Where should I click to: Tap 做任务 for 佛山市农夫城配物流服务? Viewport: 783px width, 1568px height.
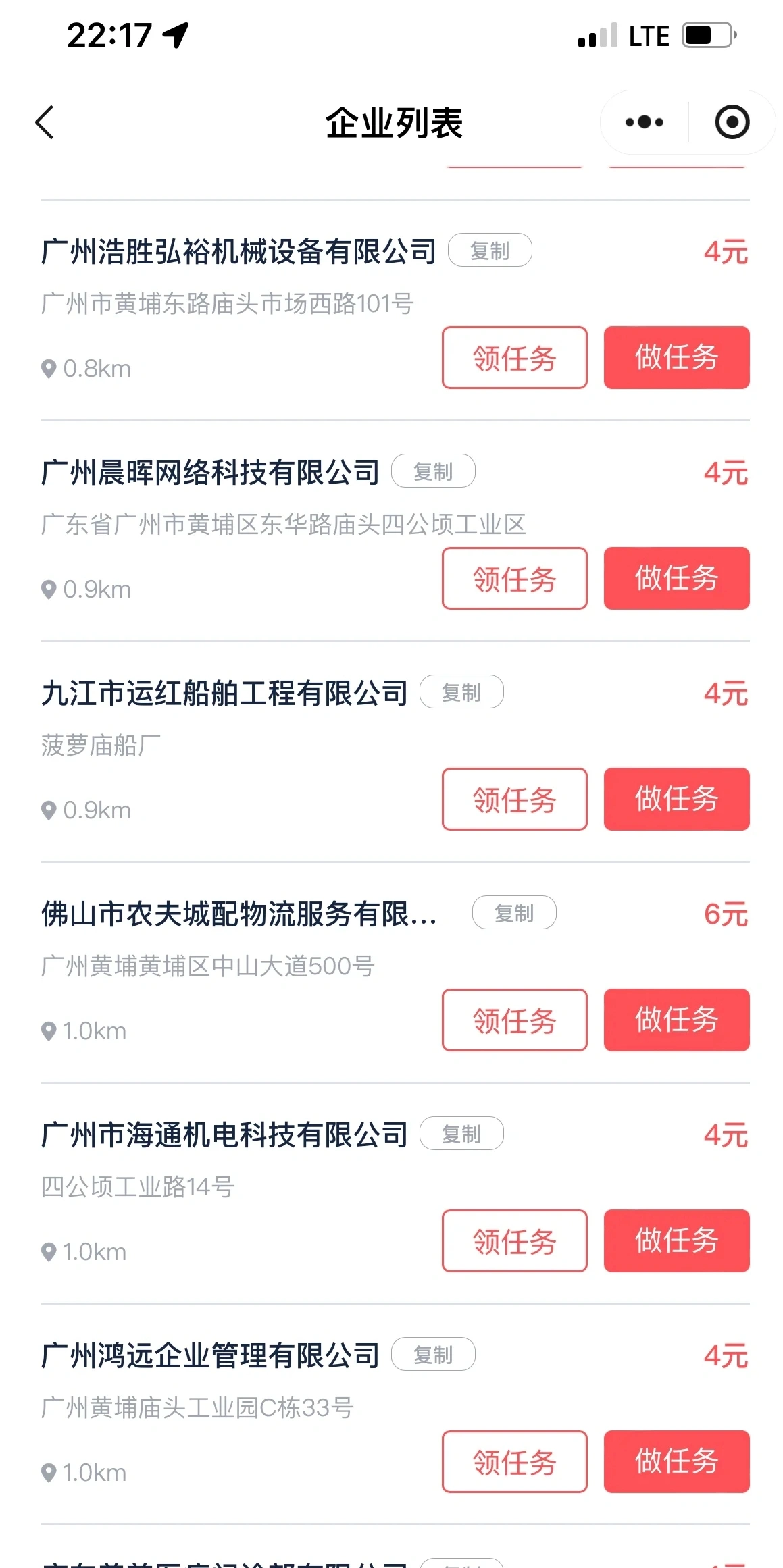coord(676,1020)
